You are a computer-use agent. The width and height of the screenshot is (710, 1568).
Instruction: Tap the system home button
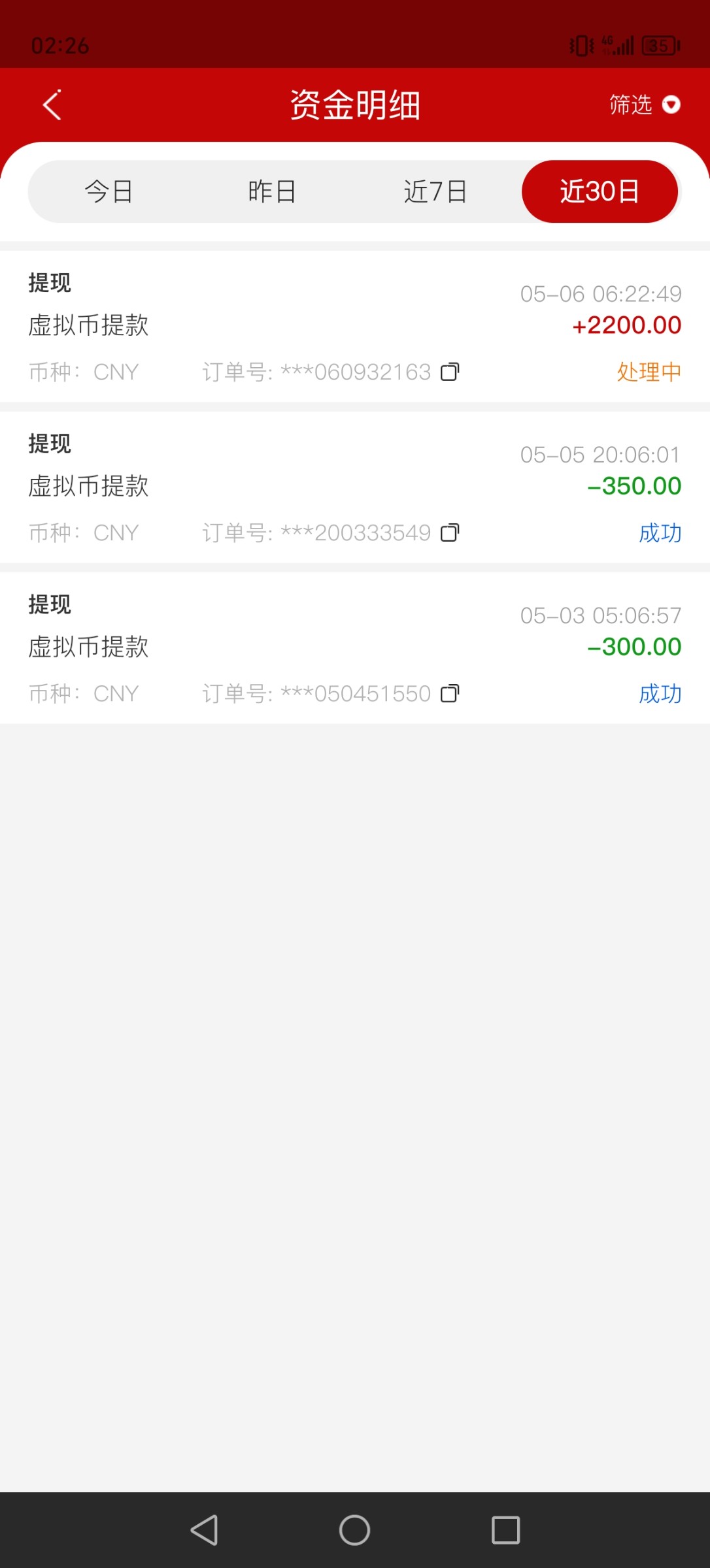354,1530
